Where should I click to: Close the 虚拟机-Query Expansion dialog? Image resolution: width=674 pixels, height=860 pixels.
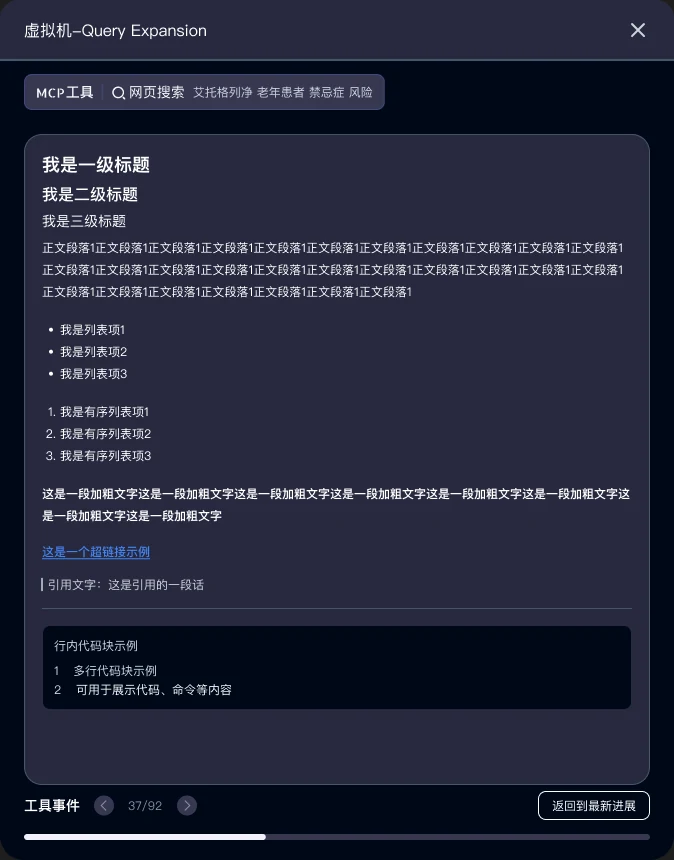[x=637, y=30]
